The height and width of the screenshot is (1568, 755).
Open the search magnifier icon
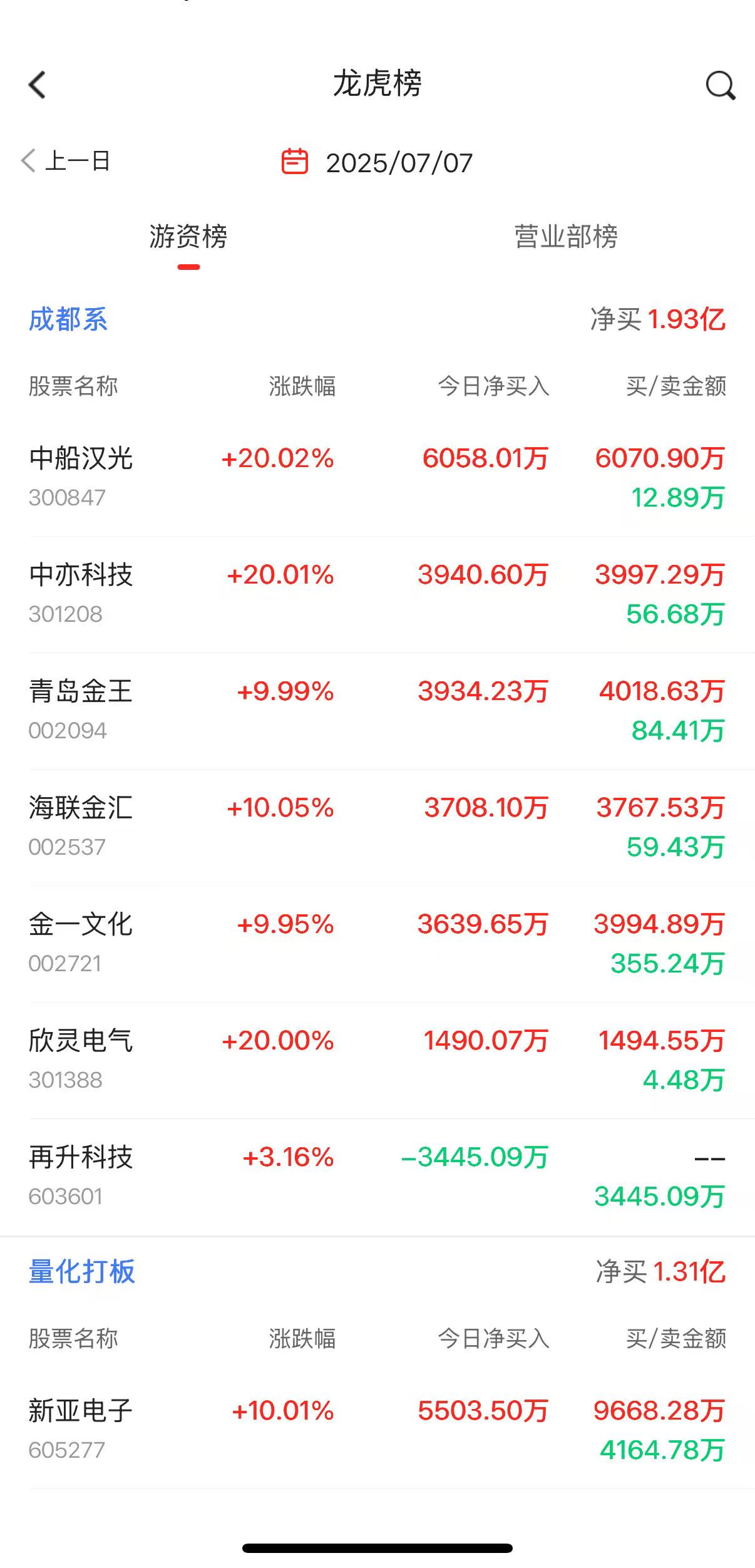coord(720,85)
